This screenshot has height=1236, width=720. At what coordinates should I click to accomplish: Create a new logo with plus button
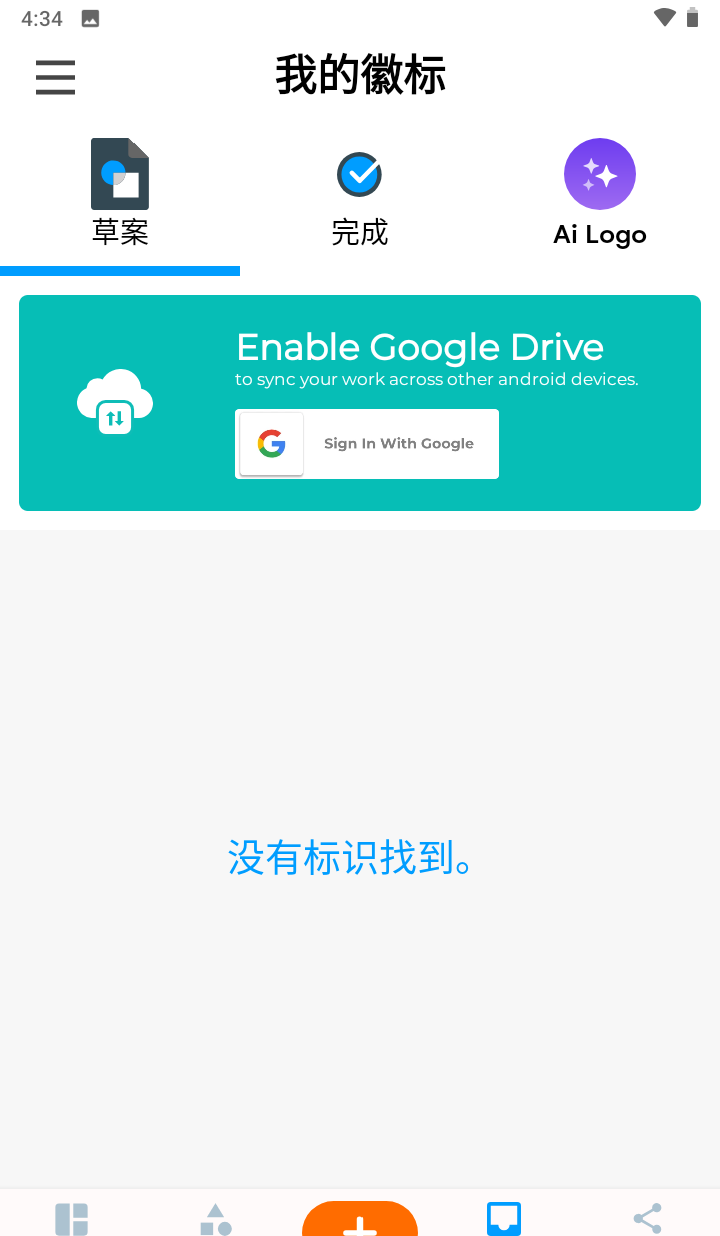tap(360, 1221)
